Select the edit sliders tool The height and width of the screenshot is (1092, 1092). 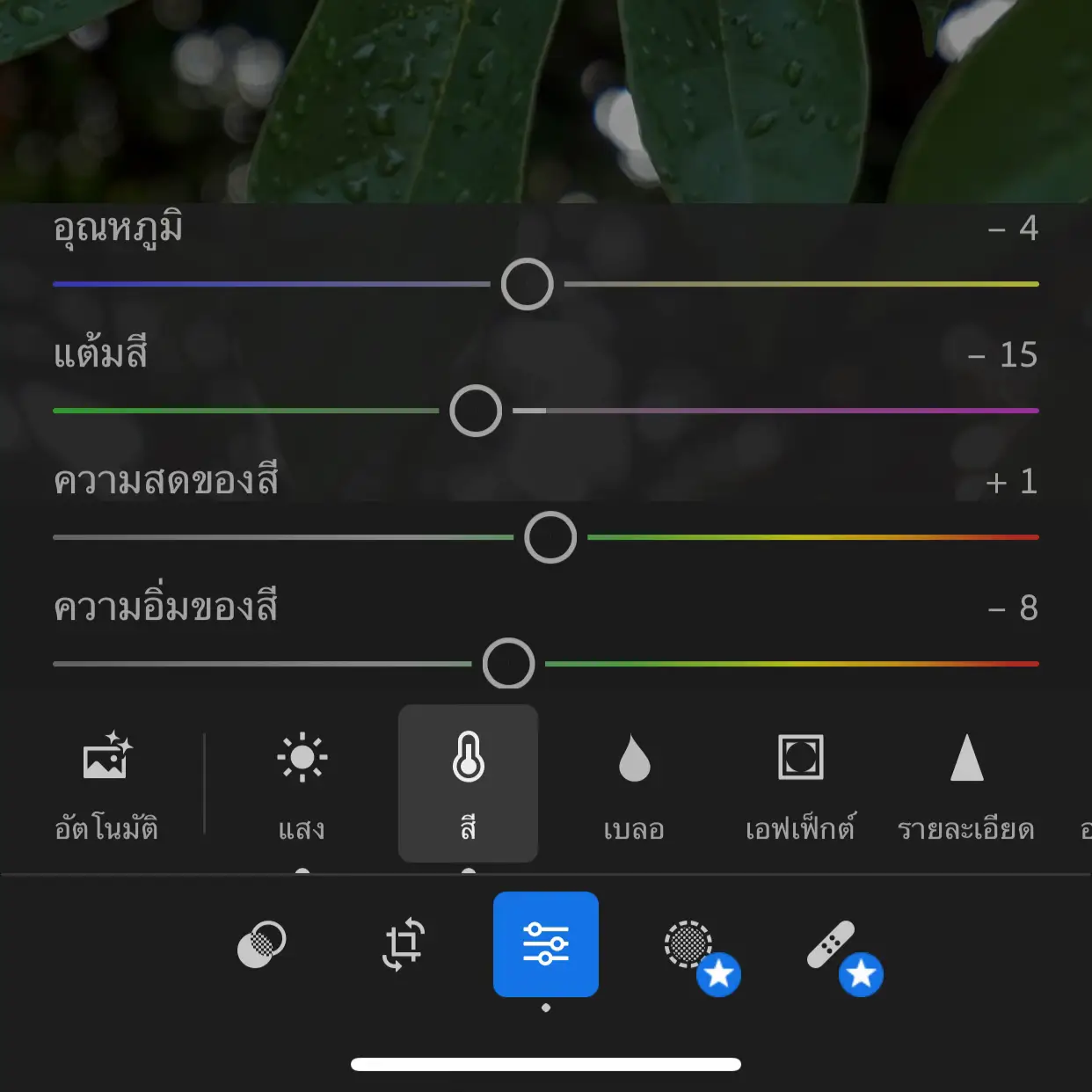pos(545,944)
